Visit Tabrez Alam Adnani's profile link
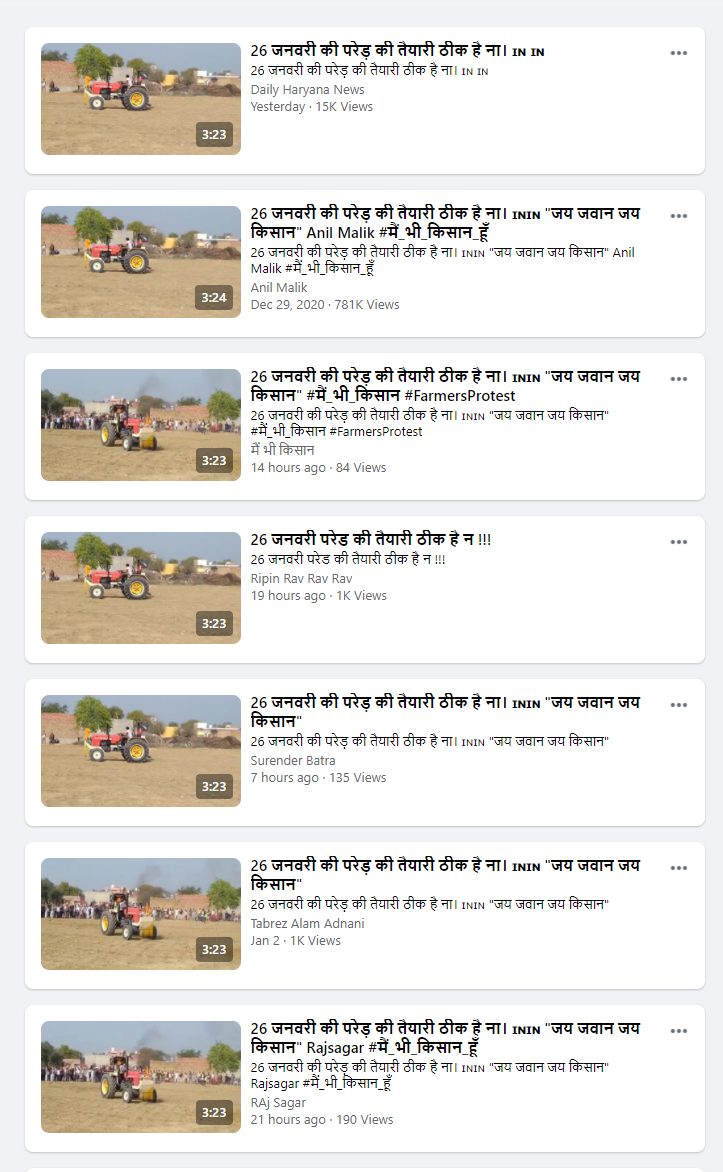The height and width of the screenshot is (1172, 723). tap(307, 923)
